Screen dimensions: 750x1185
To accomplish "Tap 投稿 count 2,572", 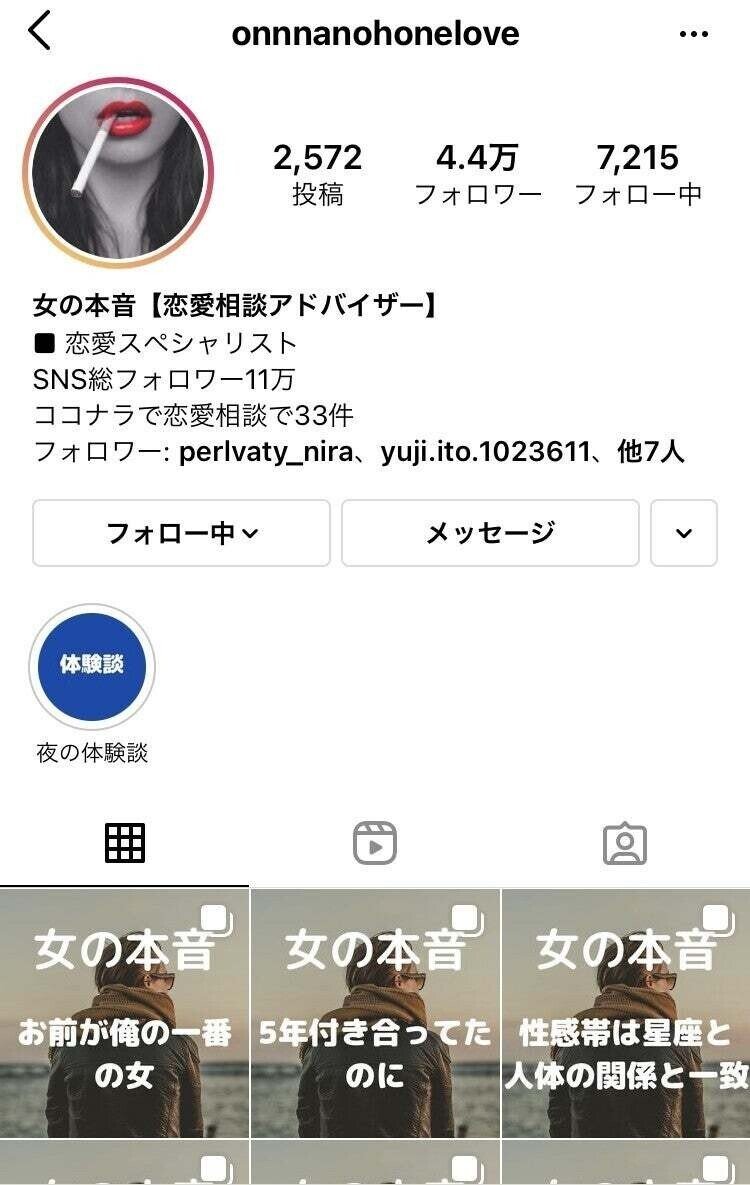I will point(320,172).
